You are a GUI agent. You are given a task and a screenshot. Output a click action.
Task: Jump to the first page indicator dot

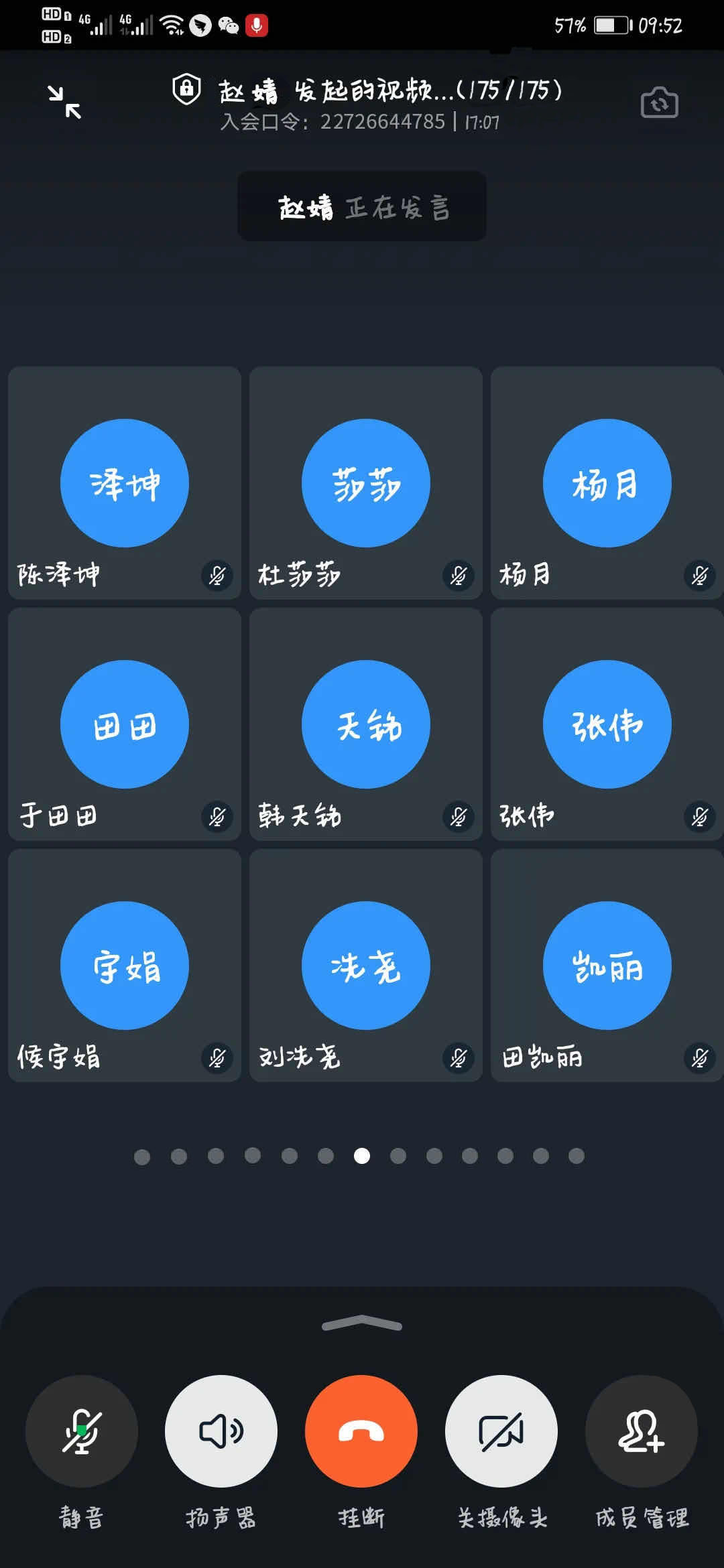point(142,1157)
